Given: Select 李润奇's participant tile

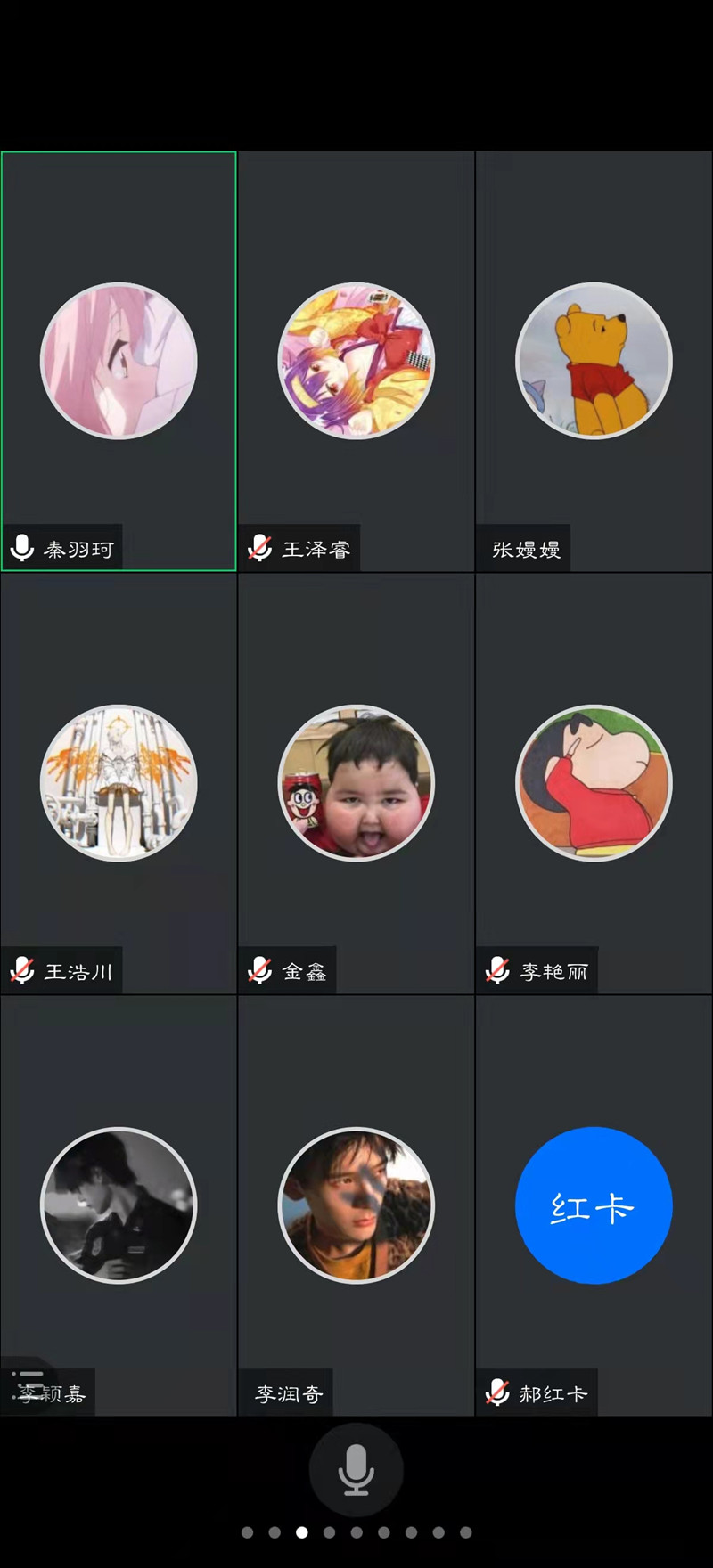Looking at the screenshot, I should point(356,1205).
